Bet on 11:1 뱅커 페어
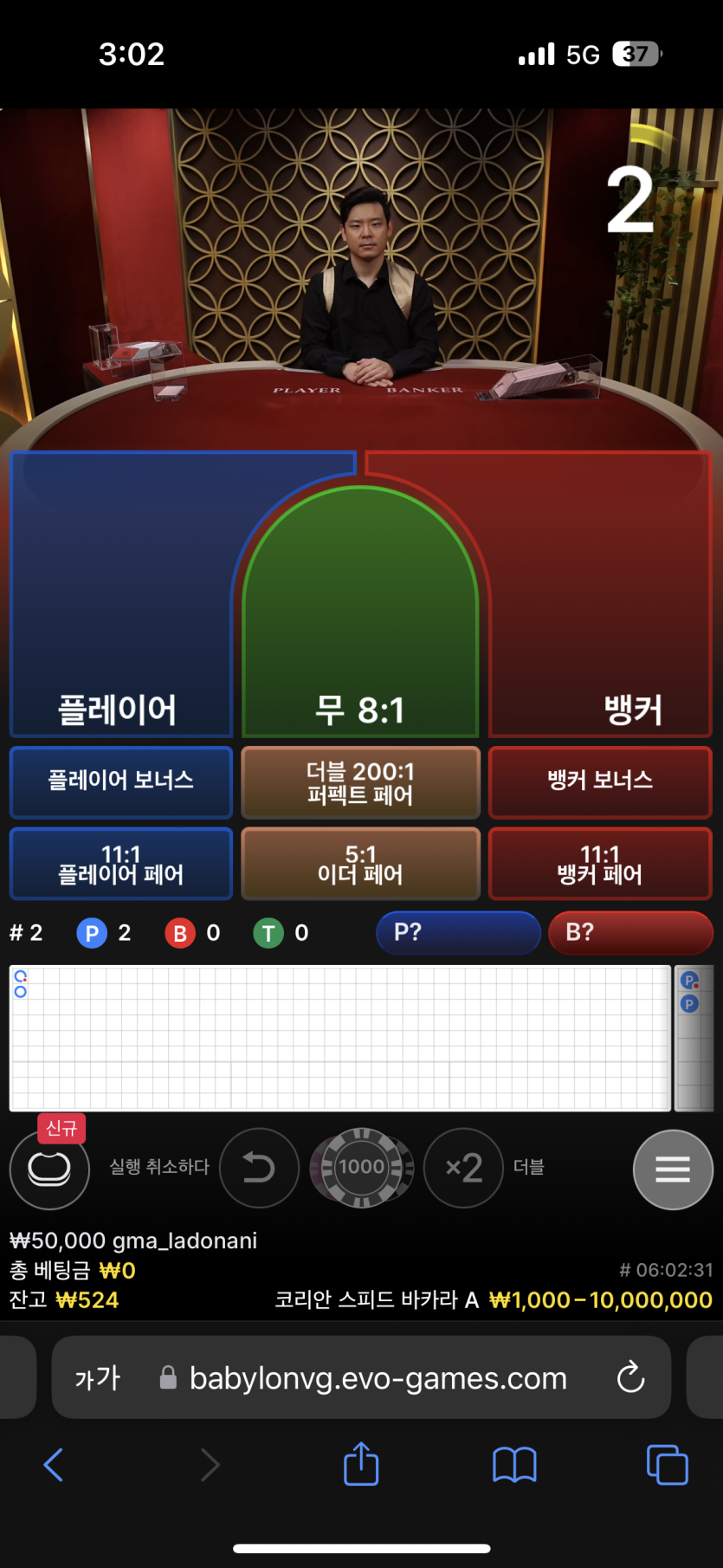Image resolution: width=723 pixels, height=1568 pixels. (x=600, y=864)
